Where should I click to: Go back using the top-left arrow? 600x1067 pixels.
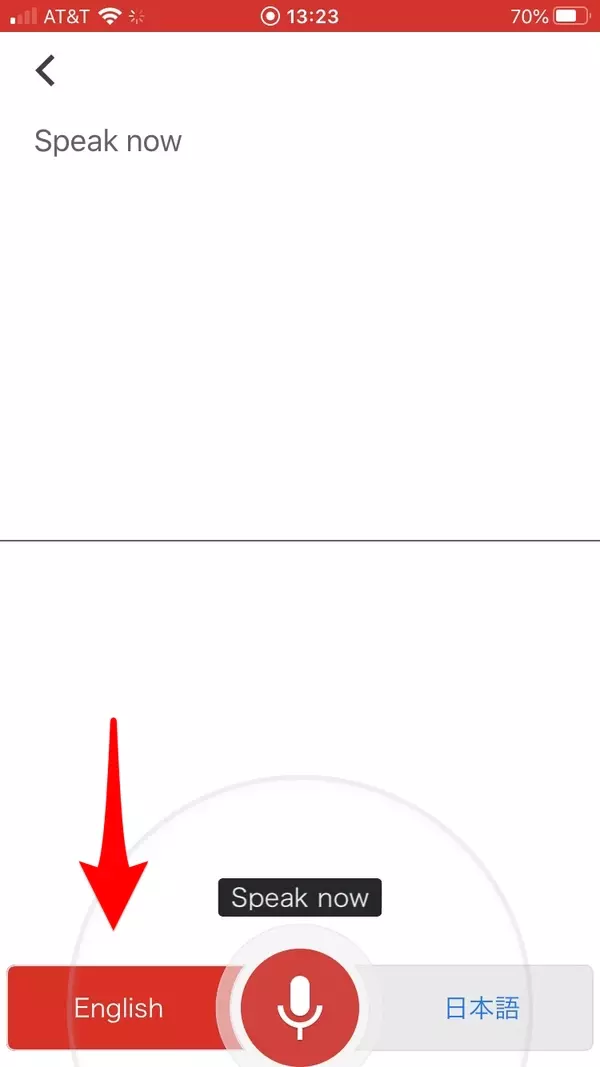tap(45, 70)
